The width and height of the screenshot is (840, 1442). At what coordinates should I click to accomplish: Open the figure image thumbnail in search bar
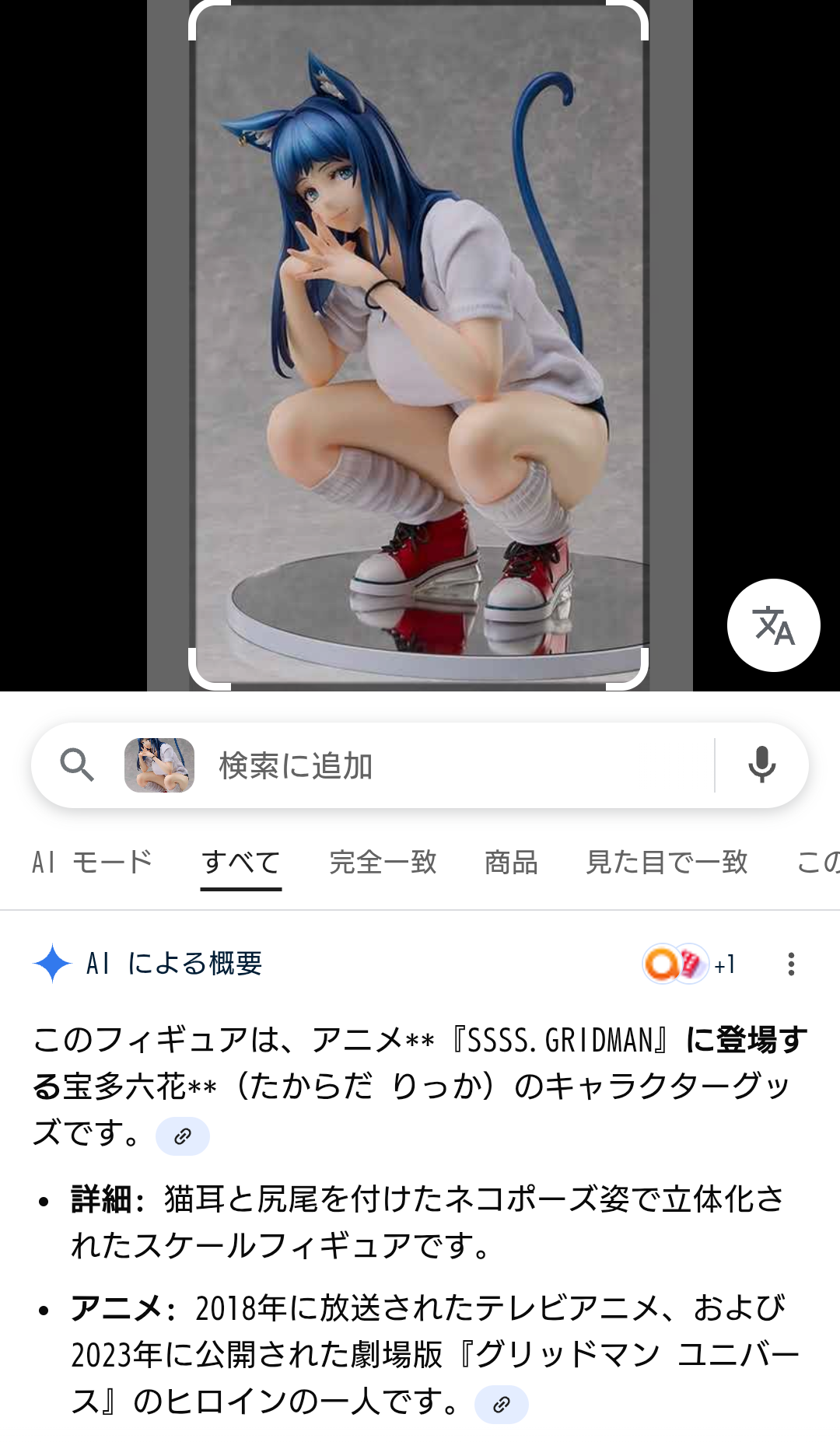click(x=159, y=765)
